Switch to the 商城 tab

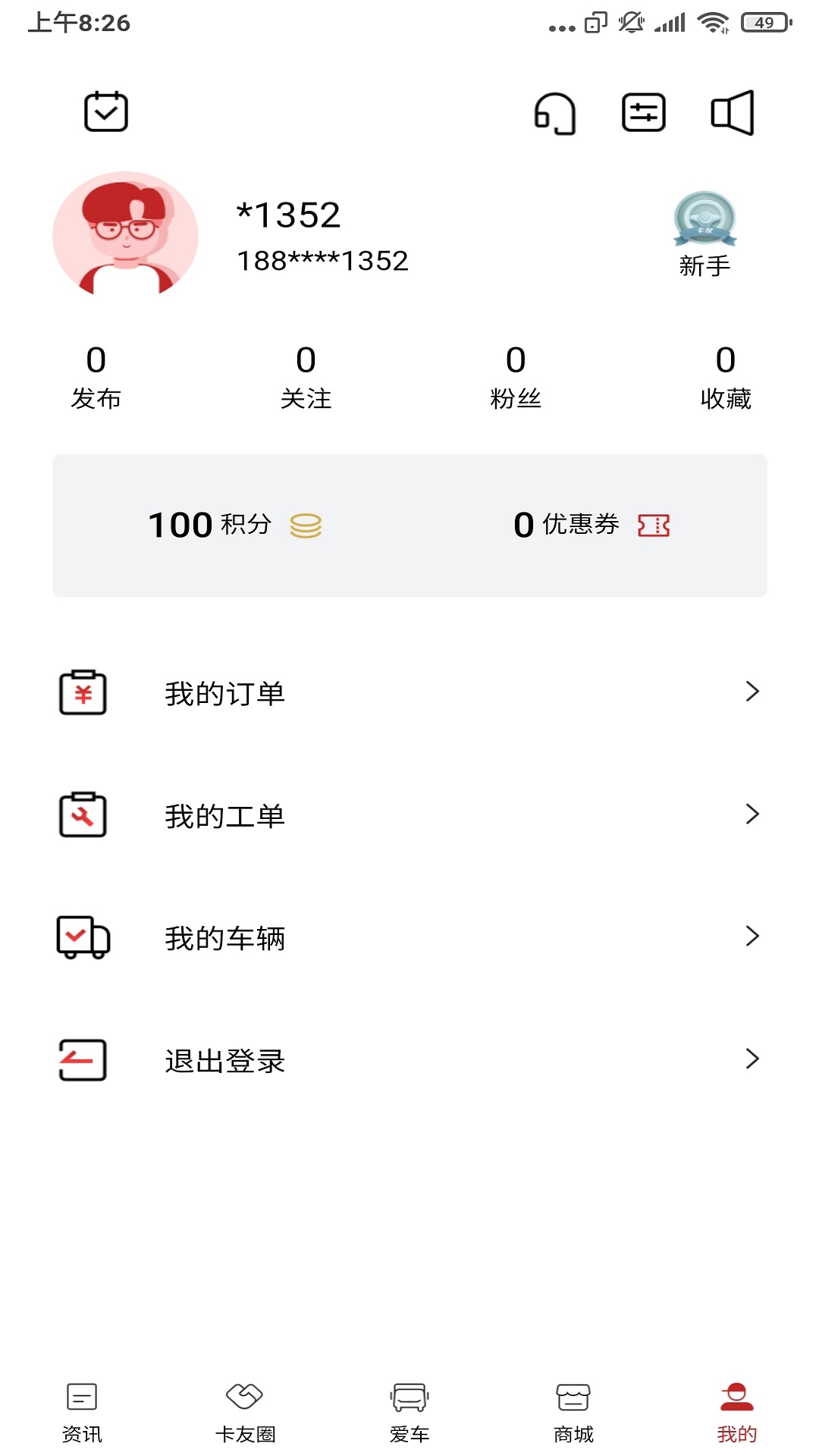[574, 1410]
